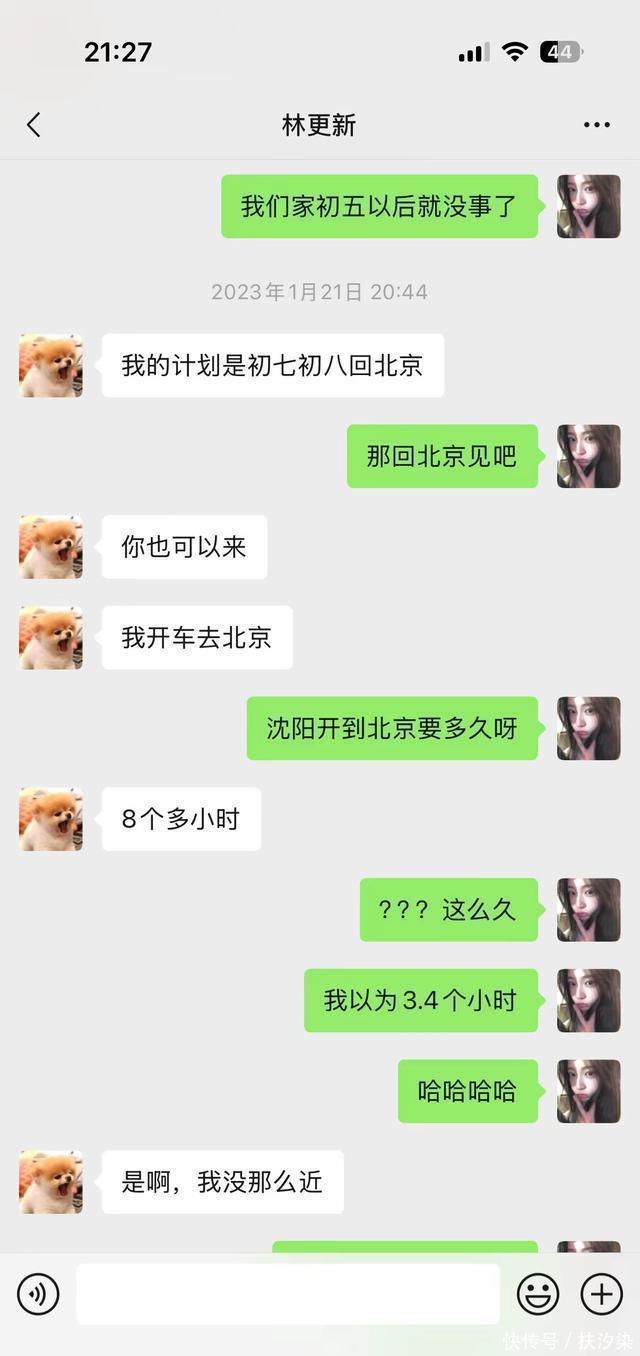Open the sender avatar beside 我们家初五以后就没事了
Viewport: 640px width, 1356px height.
point(588,206)
